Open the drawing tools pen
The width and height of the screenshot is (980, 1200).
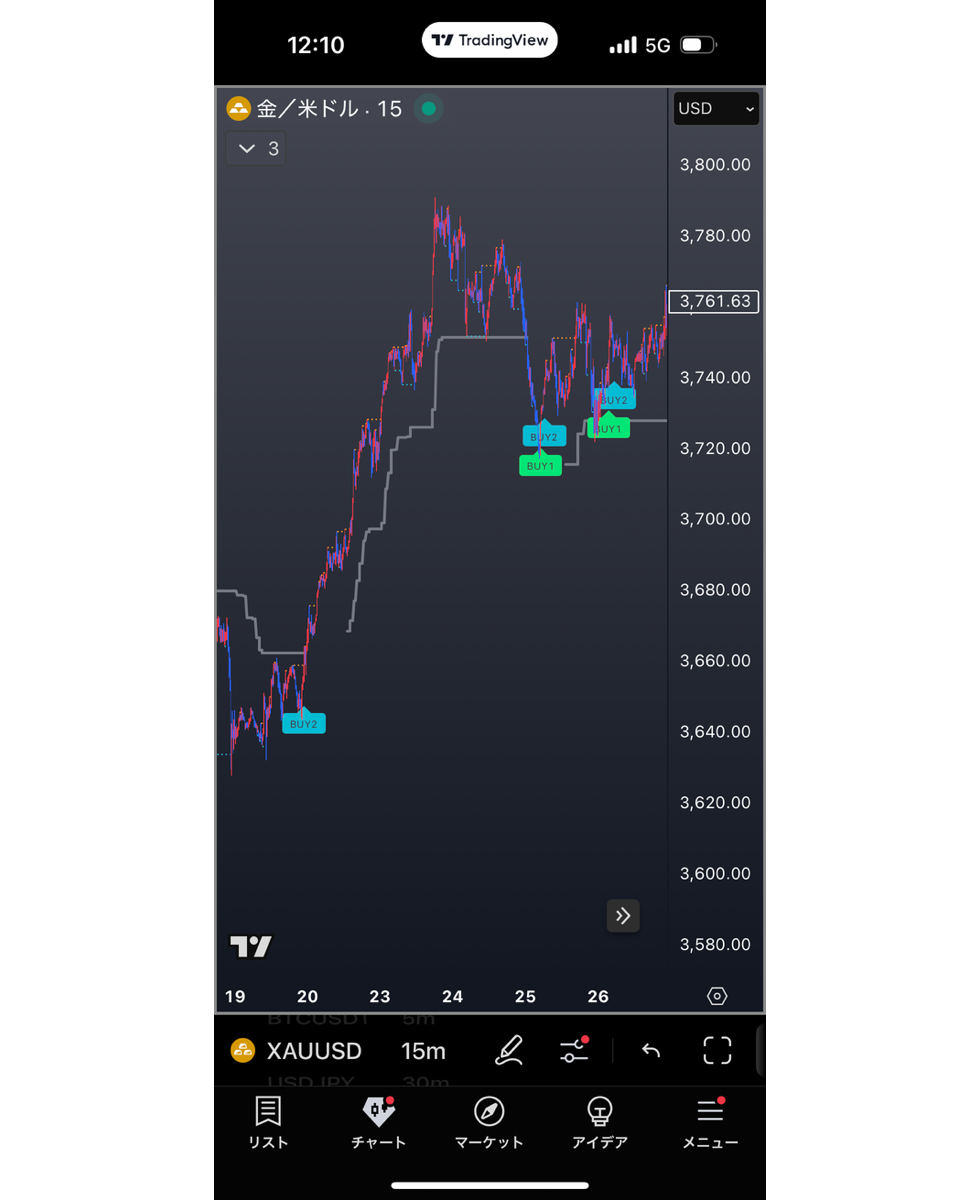509,1050
